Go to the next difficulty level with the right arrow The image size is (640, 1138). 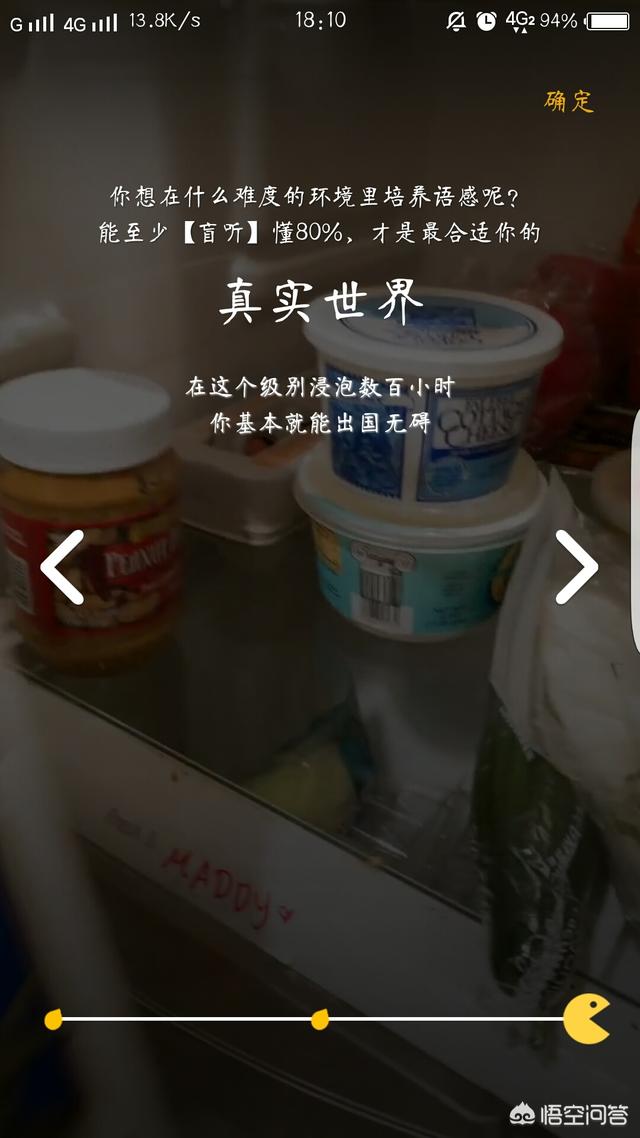coord(576,567)
